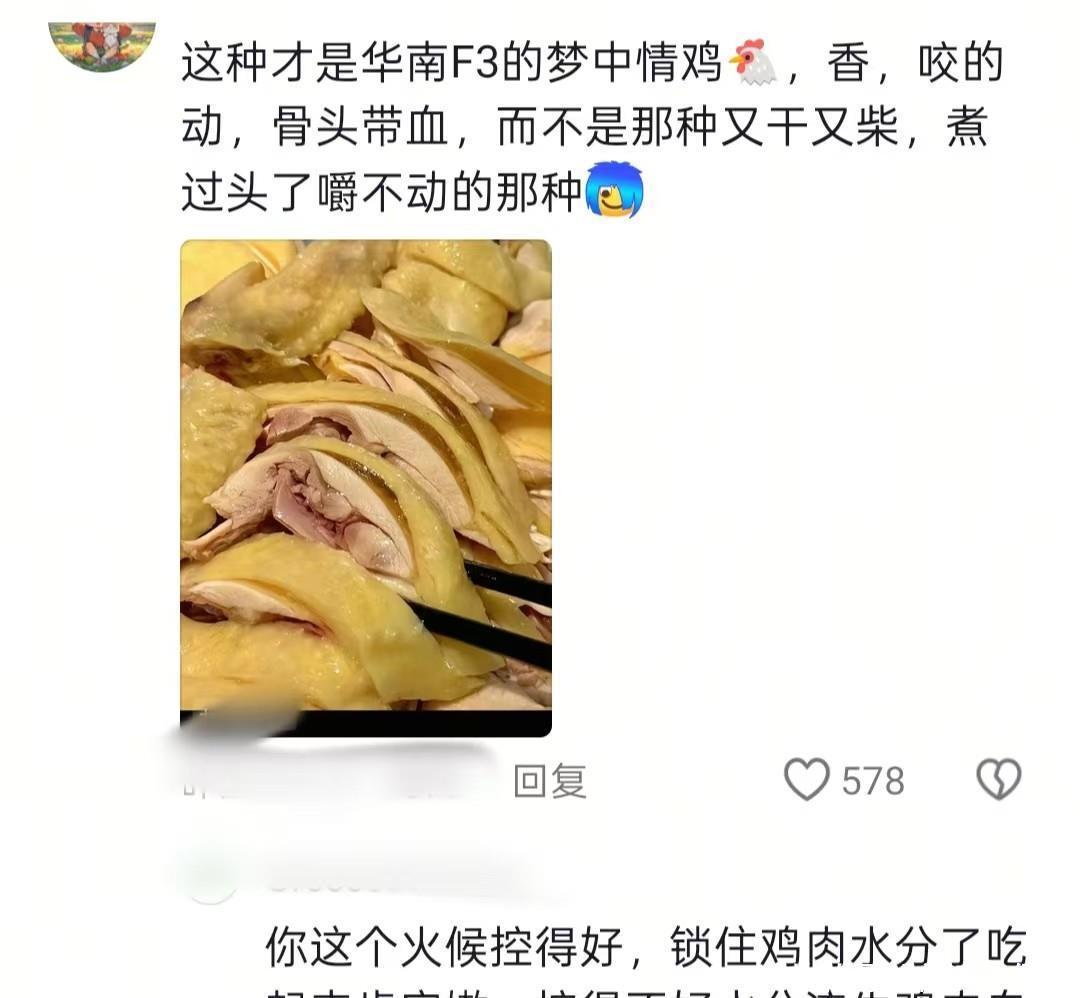The height and width of the screenshot is (998, 1080).
Task: Open the commenter's profile avatar
Action: click(x=102, y=44)
